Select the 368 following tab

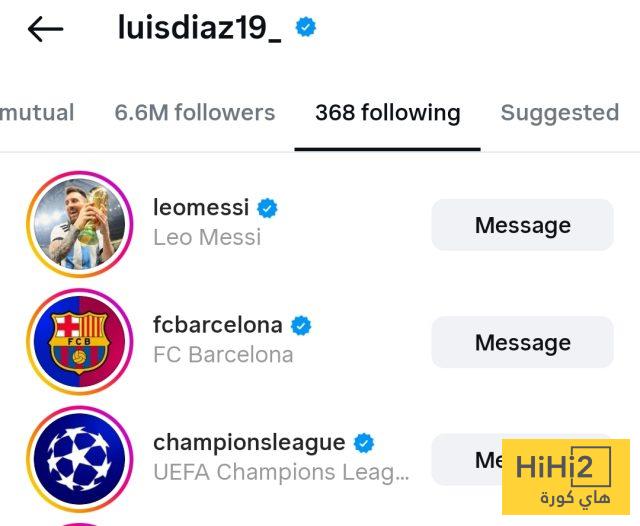point(387,113)
